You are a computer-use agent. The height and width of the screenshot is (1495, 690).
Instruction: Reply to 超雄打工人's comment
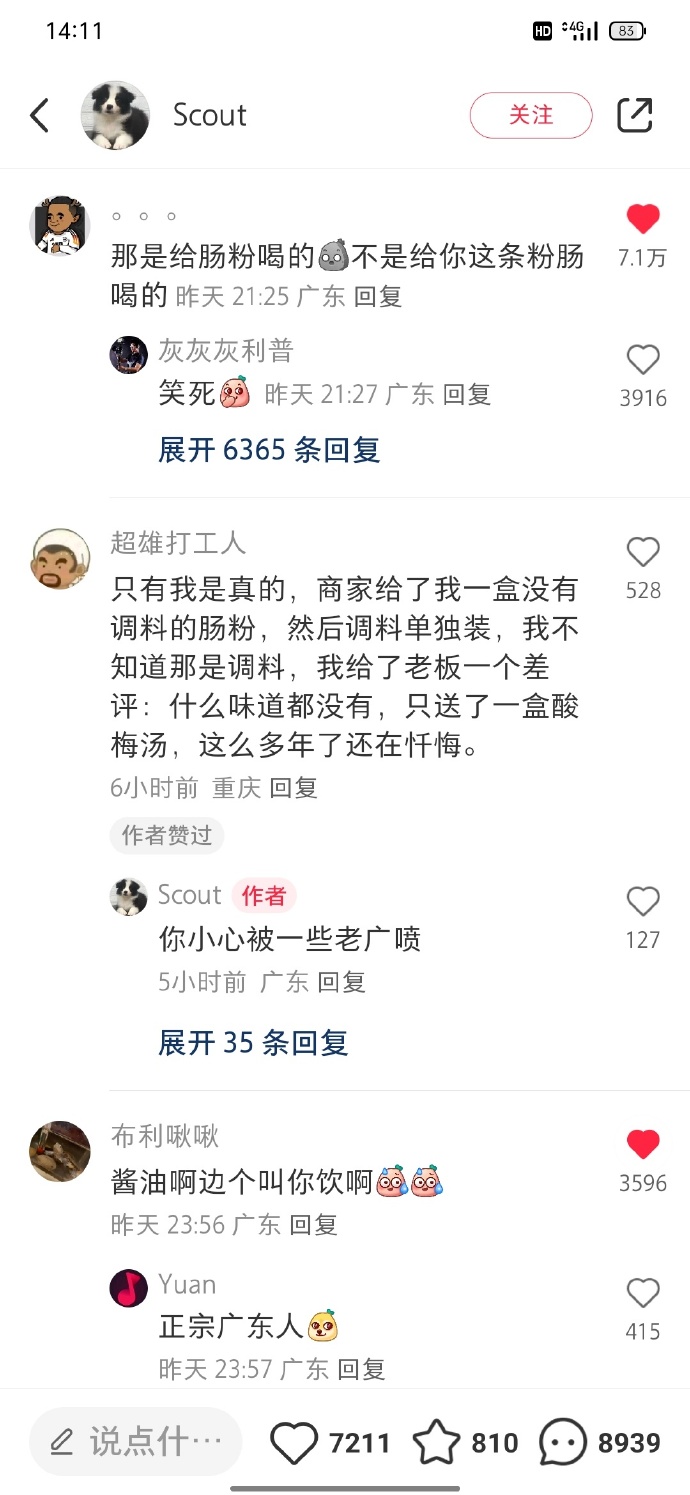tap(294, 788)
